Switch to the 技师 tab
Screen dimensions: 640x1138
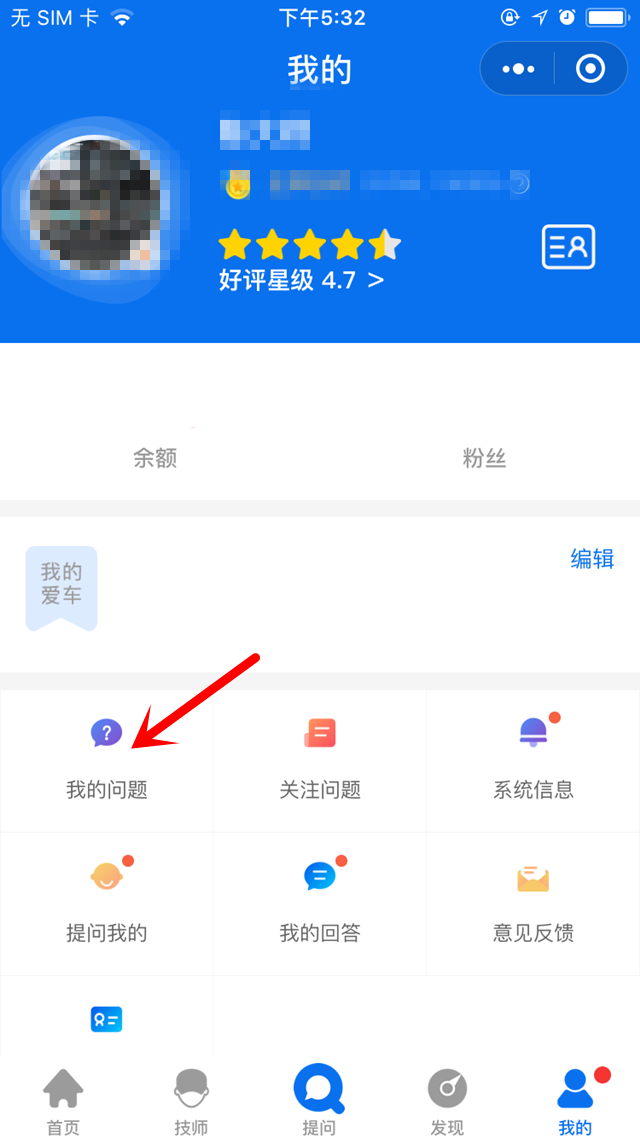[x=191, y=1100]
